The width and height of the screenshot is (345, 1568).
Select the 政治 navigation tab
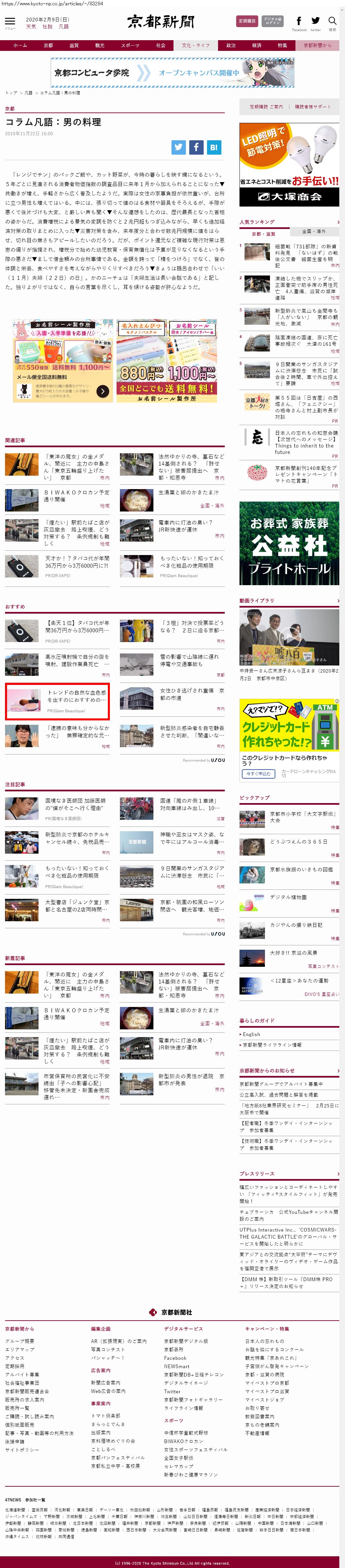click(231, 45)
